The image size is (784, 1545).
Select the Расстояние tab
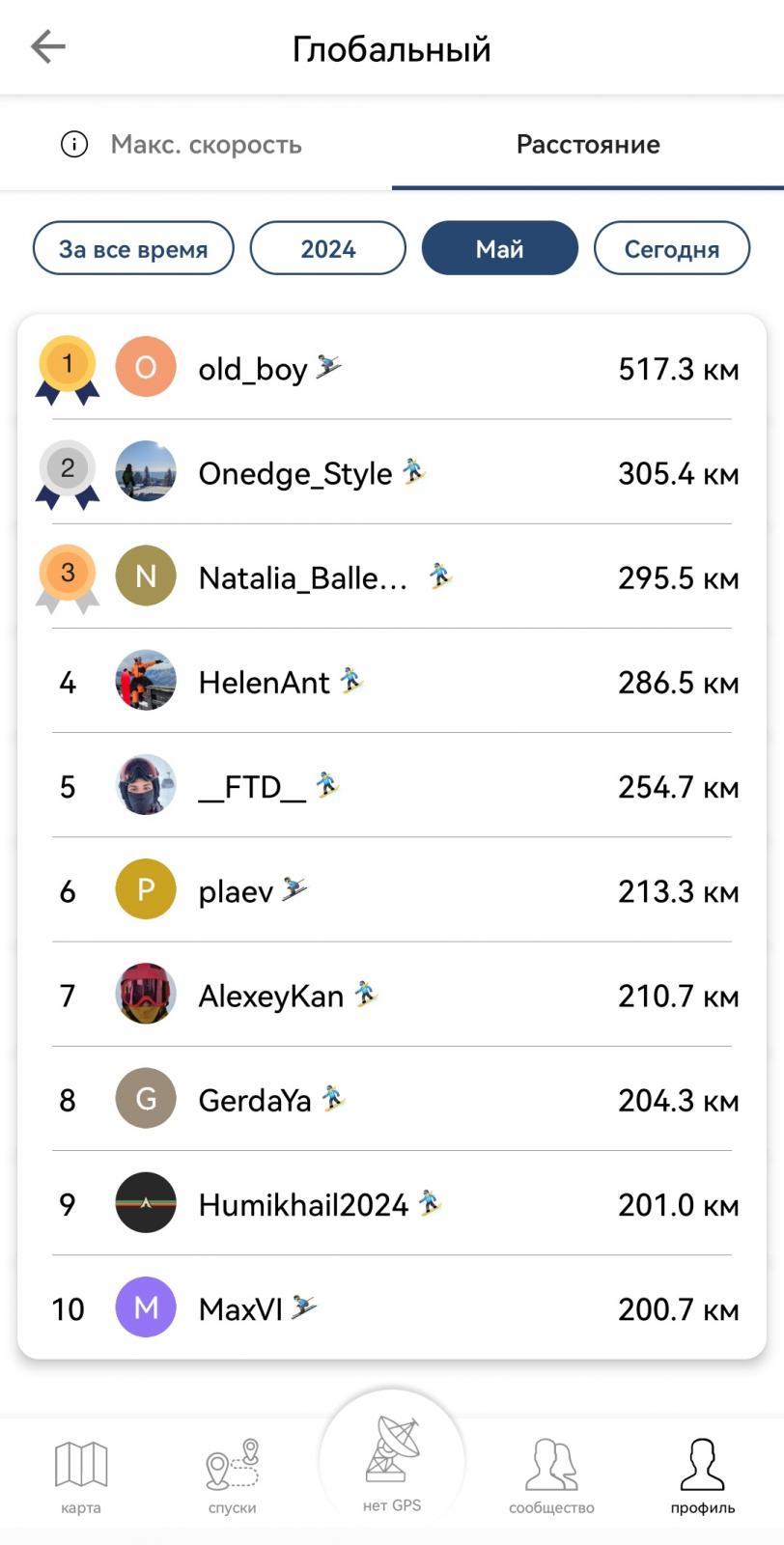point(588,144)
